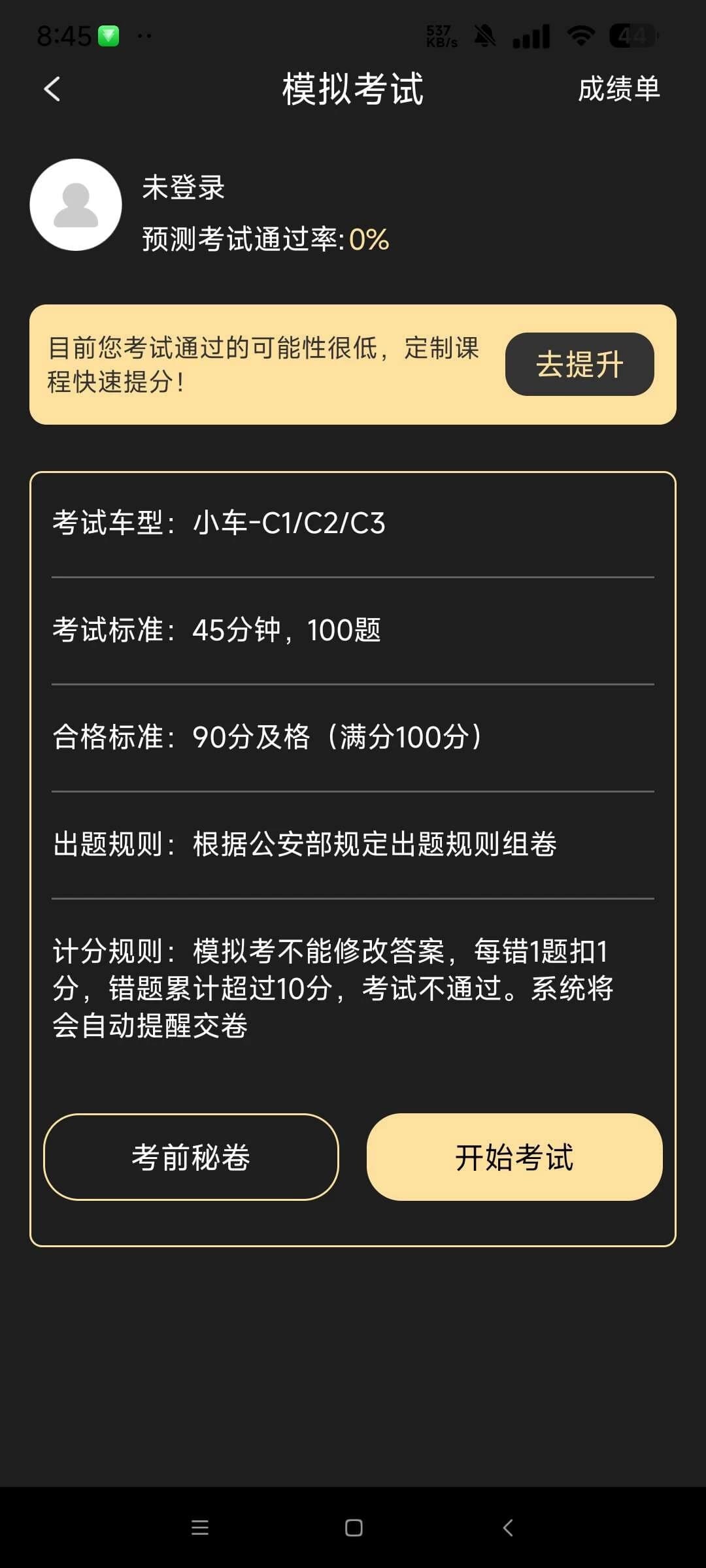Tap the 模拟考试 title text
This screenshot has height=1568, width=706.
pyautogui.click(x=352, y=90)
